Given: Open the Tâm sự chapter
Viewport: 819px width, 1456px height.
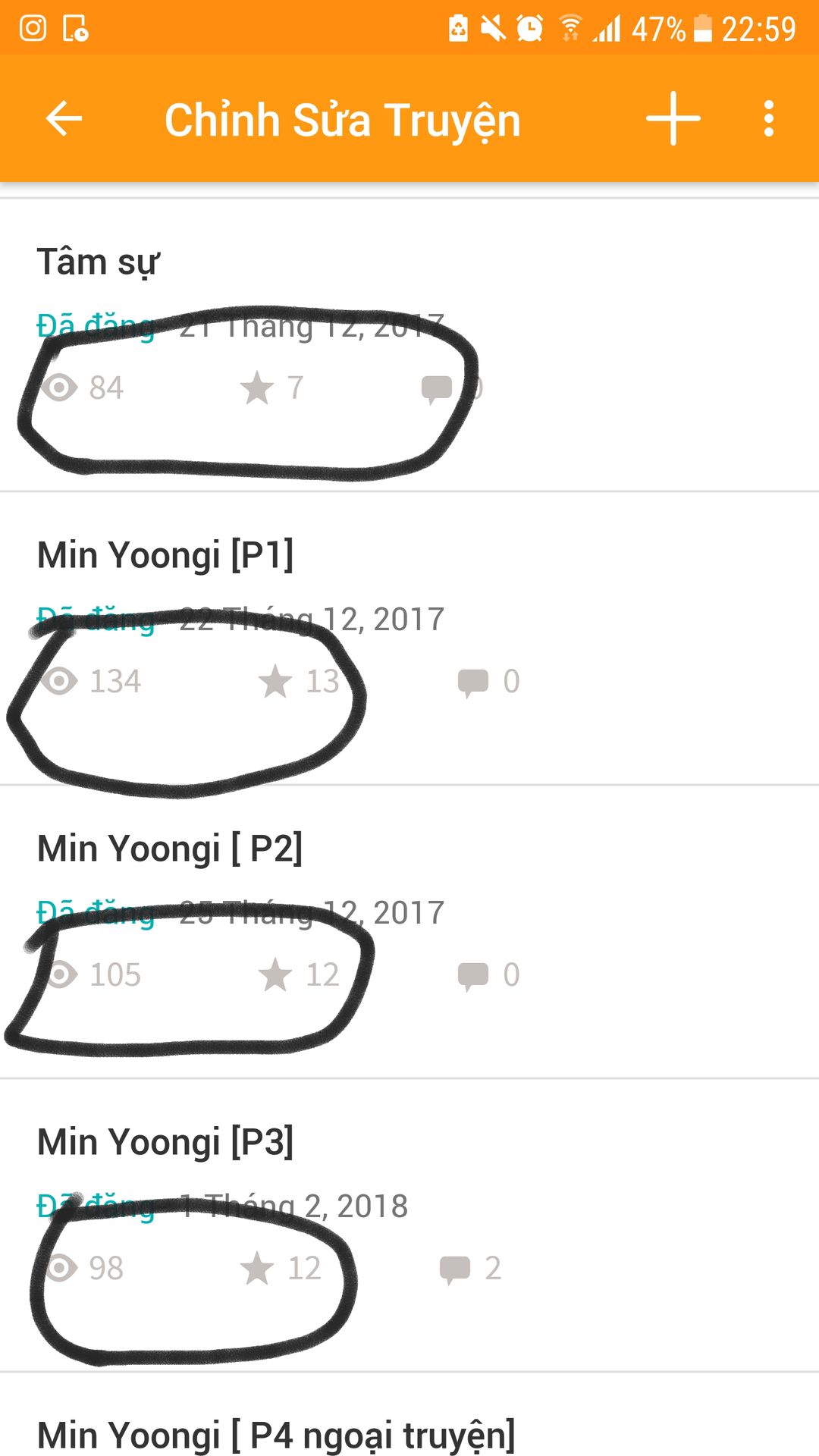Looking at the screenshot, I should click(x=409, y=345).
